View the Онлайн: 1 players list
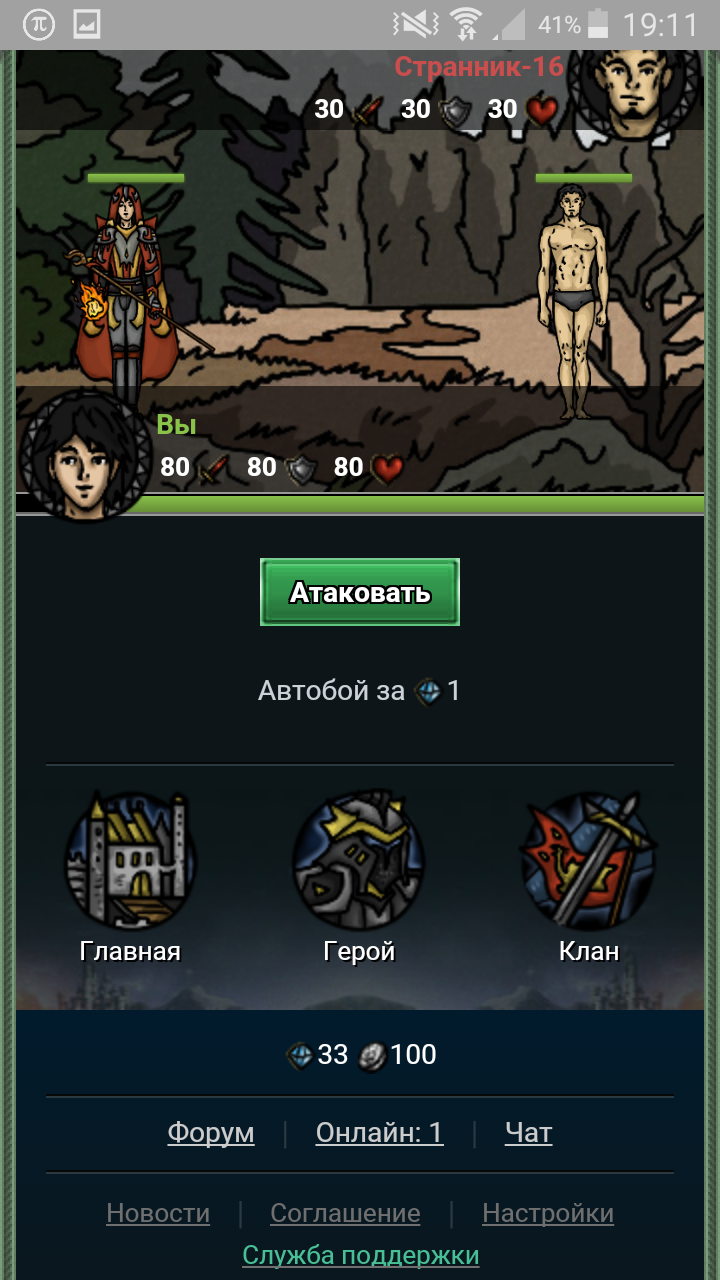The image size is (720, 1280). coord(379,1133)
